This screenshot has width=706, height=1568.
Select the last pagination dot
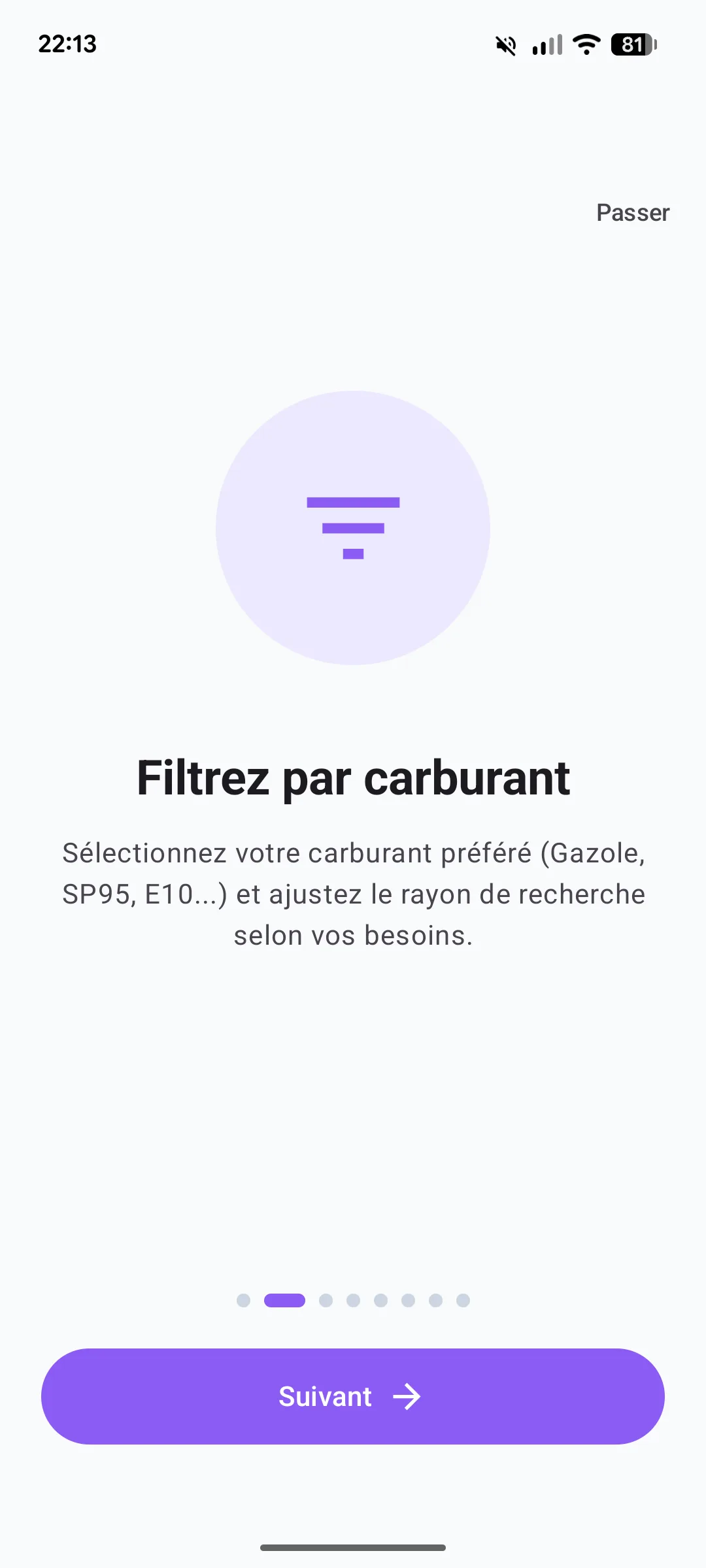(463, 1300)
